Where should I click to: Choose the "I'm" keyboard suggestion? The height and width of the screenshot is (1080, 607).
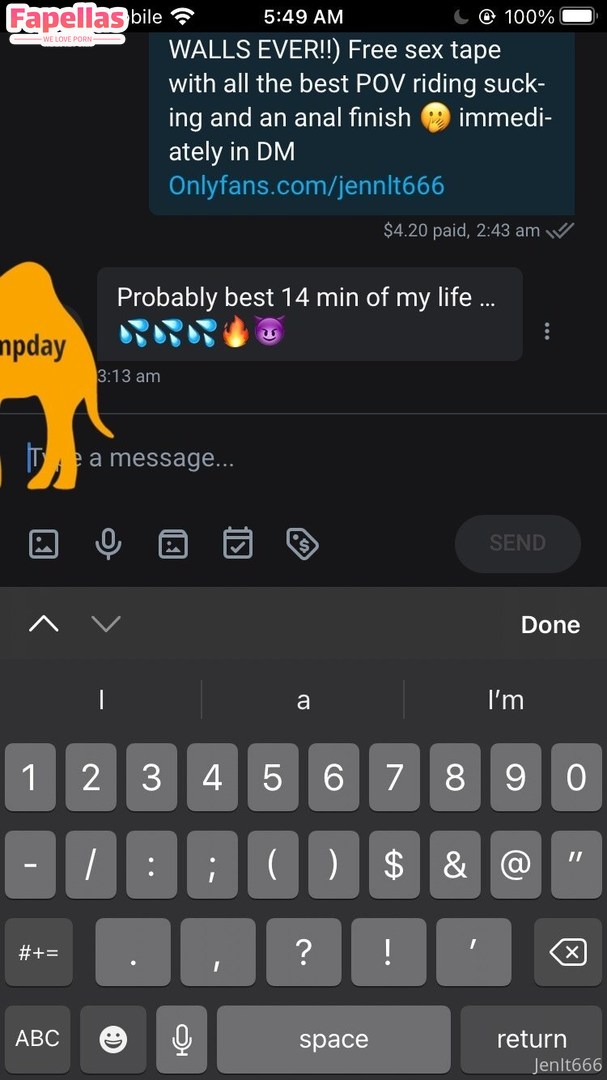tap(505, 701)
